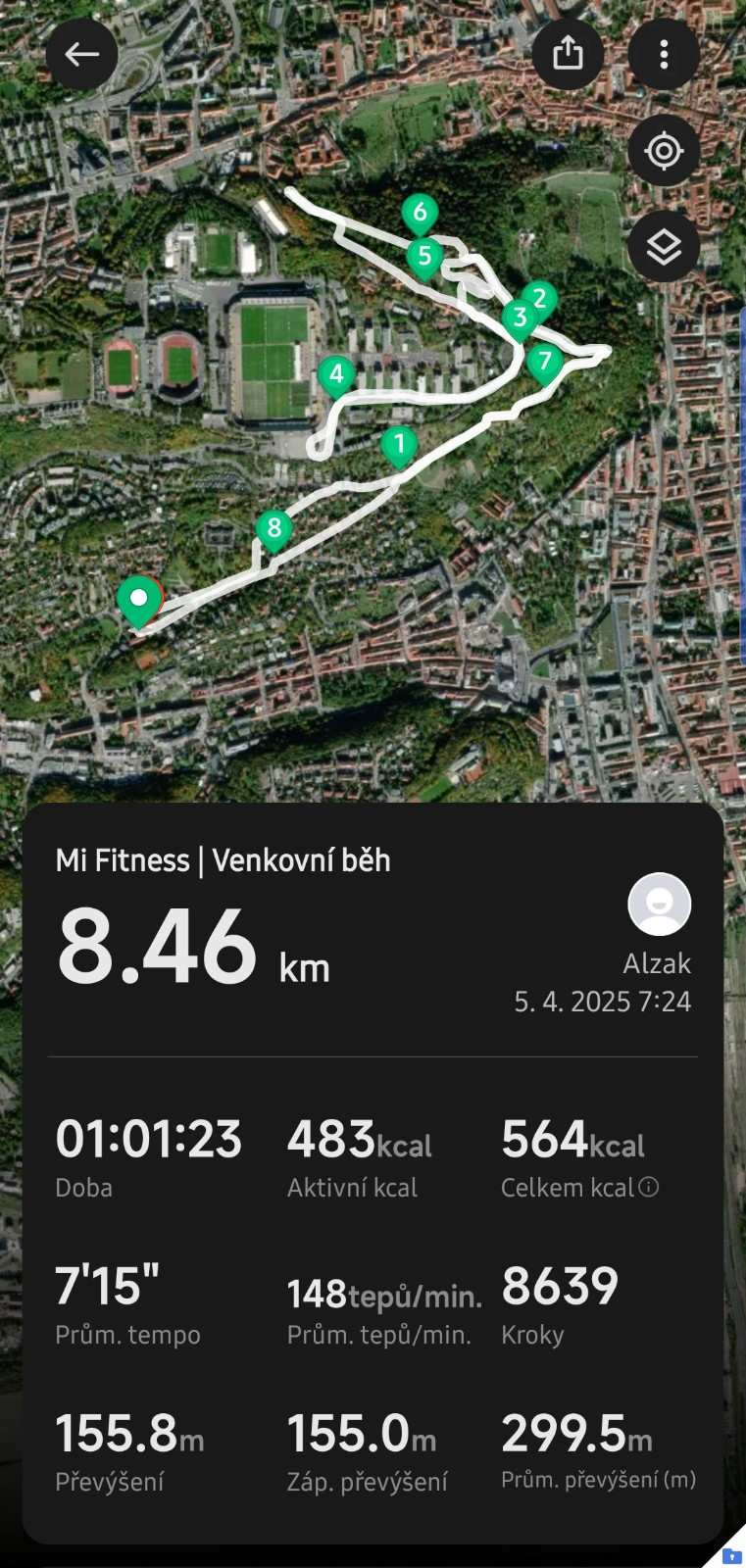Open Alzak's profile avatar
Screen dimensions: 746x1568
pos(660,904)
